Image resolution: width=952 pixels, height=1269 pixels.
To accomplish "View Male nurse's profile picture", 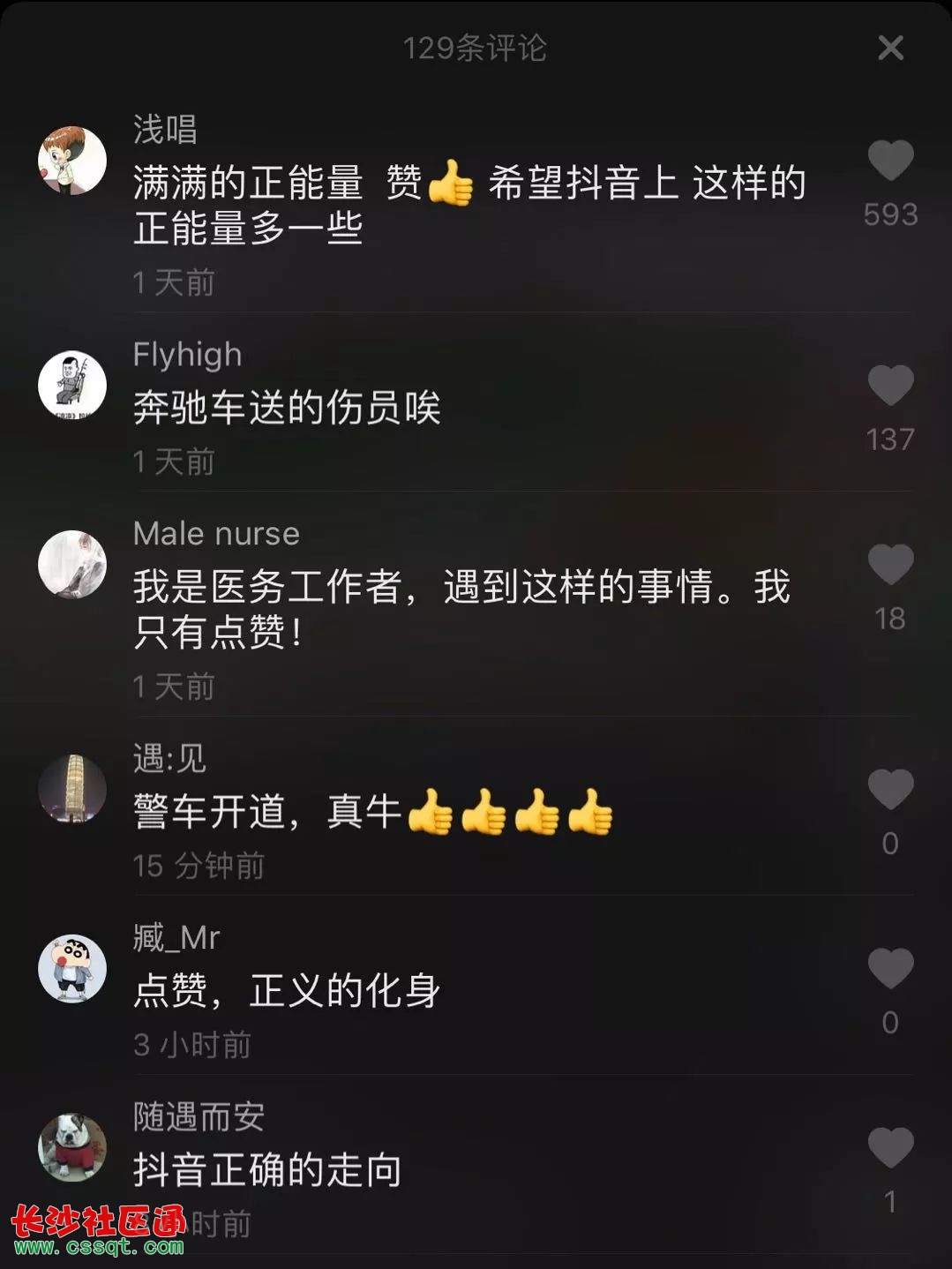I will coord(72,565).
